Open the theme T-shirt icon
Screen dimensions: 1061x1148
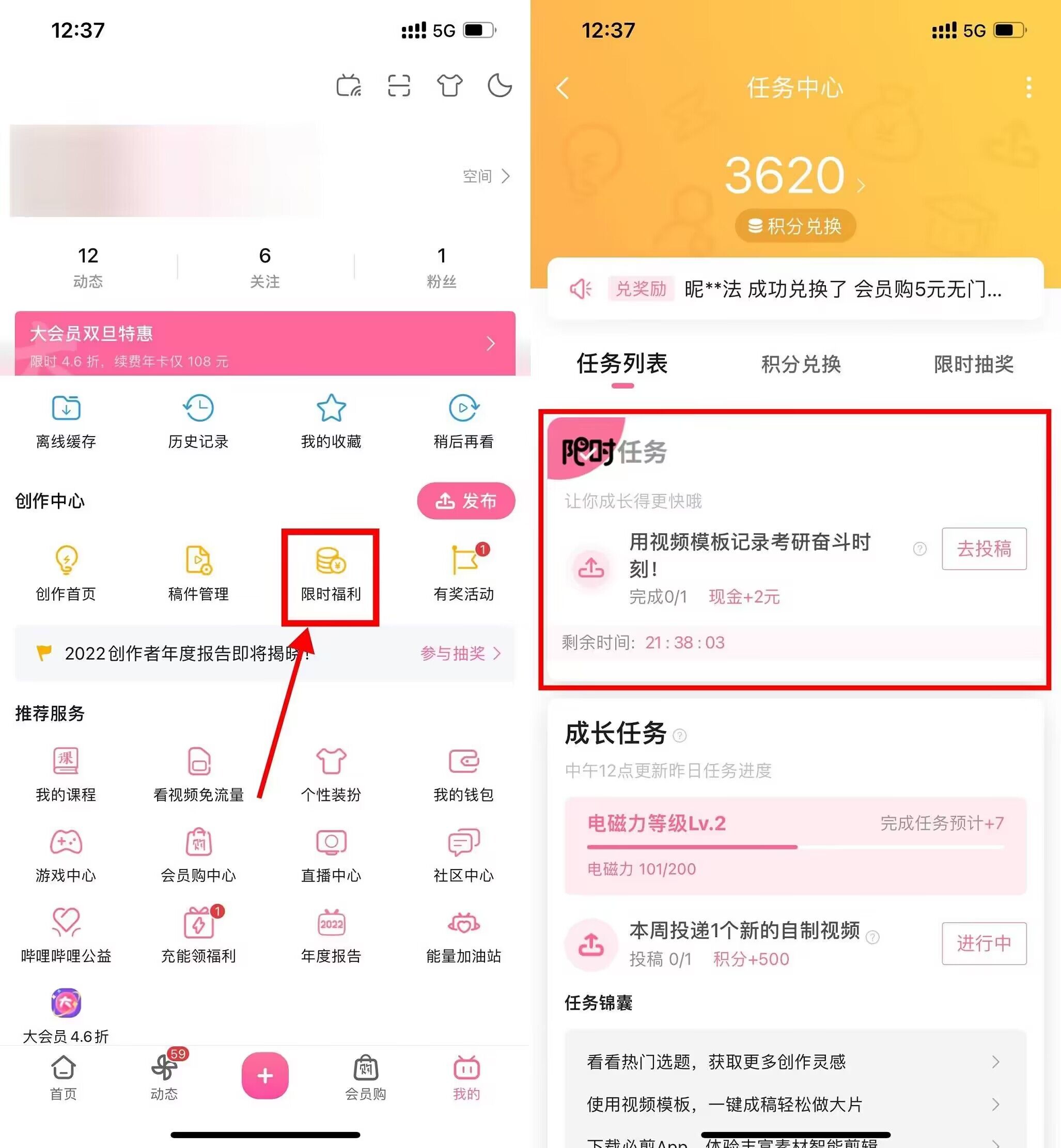tap(449, 86)
